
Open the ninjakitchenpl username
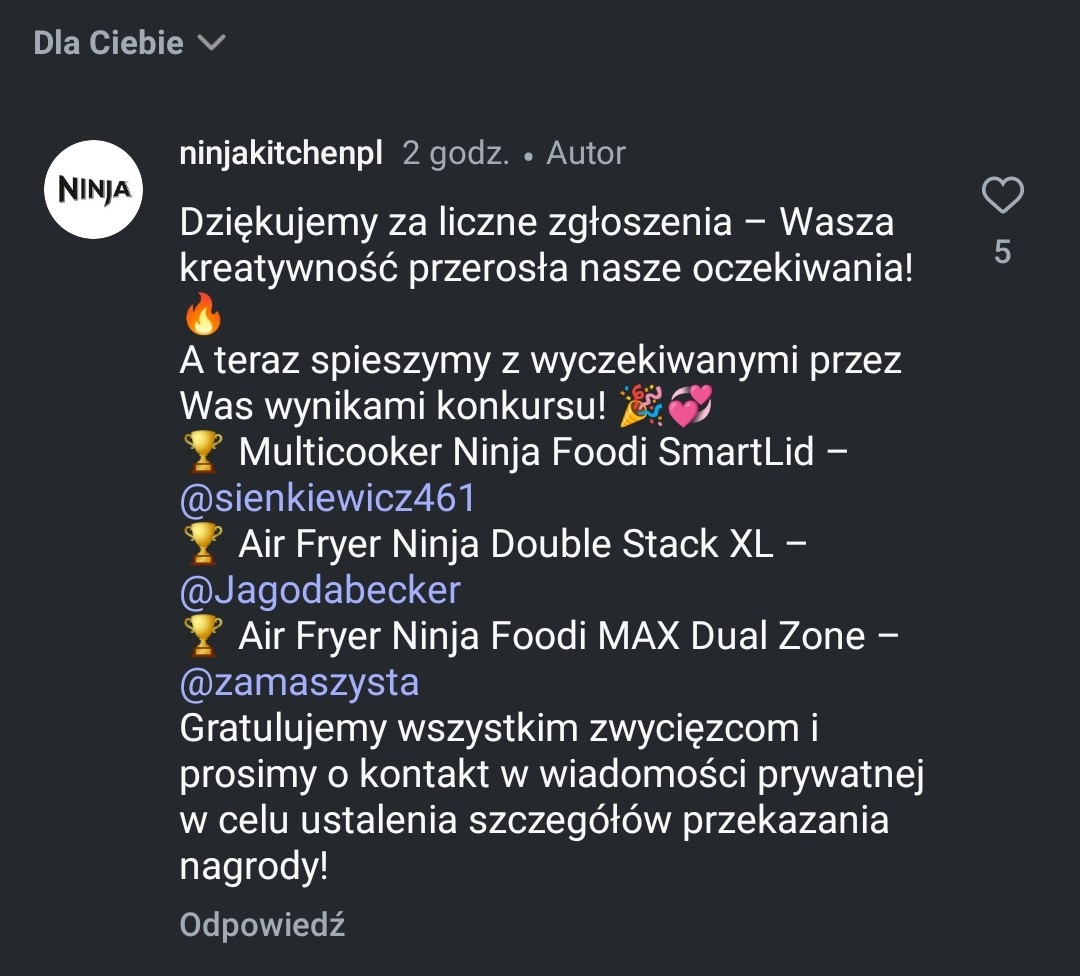click(x=281, y=153)
